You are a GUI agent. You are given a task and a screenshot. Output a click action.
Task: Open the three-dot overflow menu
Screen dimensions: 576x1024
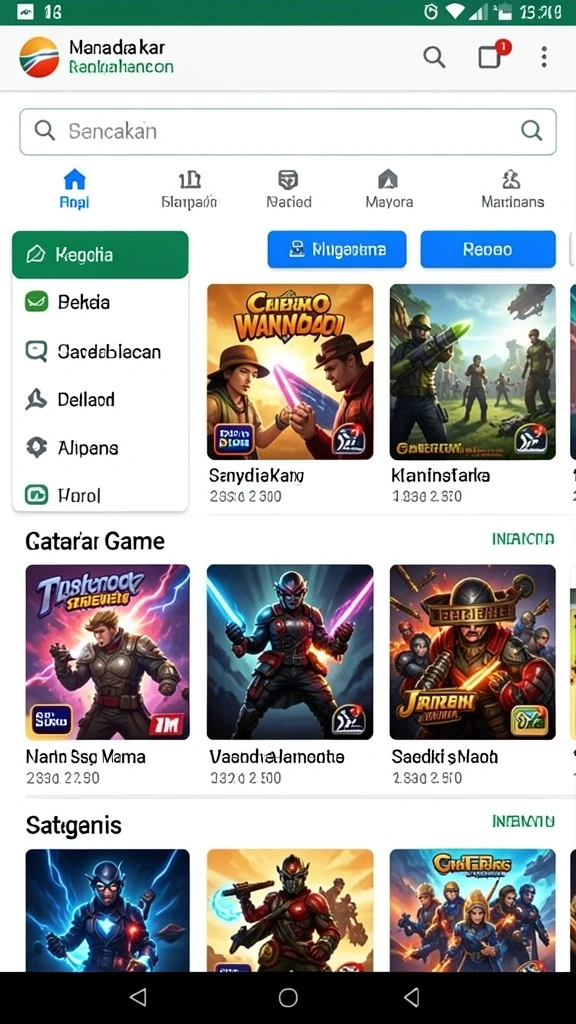tap(543, 57)
